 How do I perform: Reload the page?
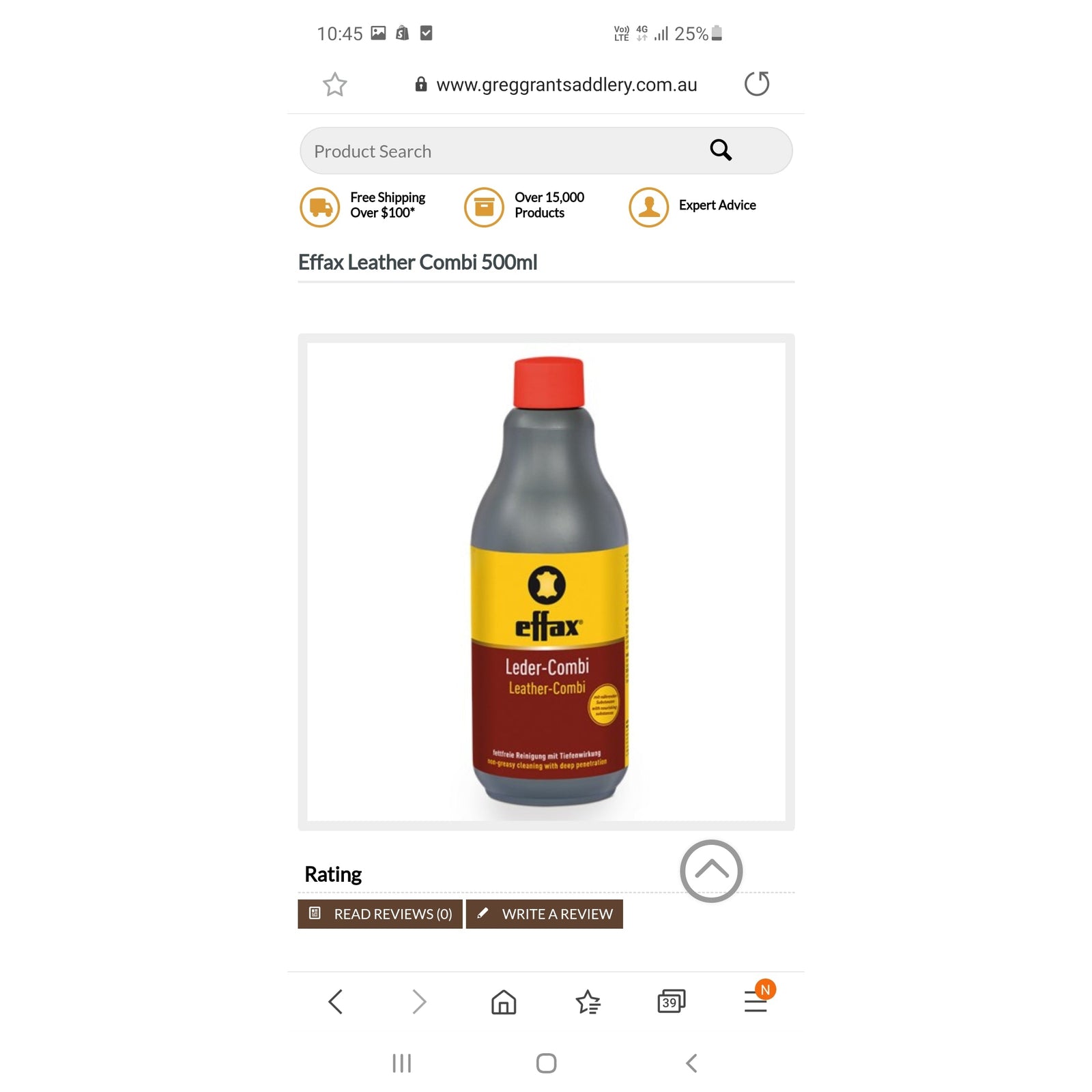click(x=756, y=84)
